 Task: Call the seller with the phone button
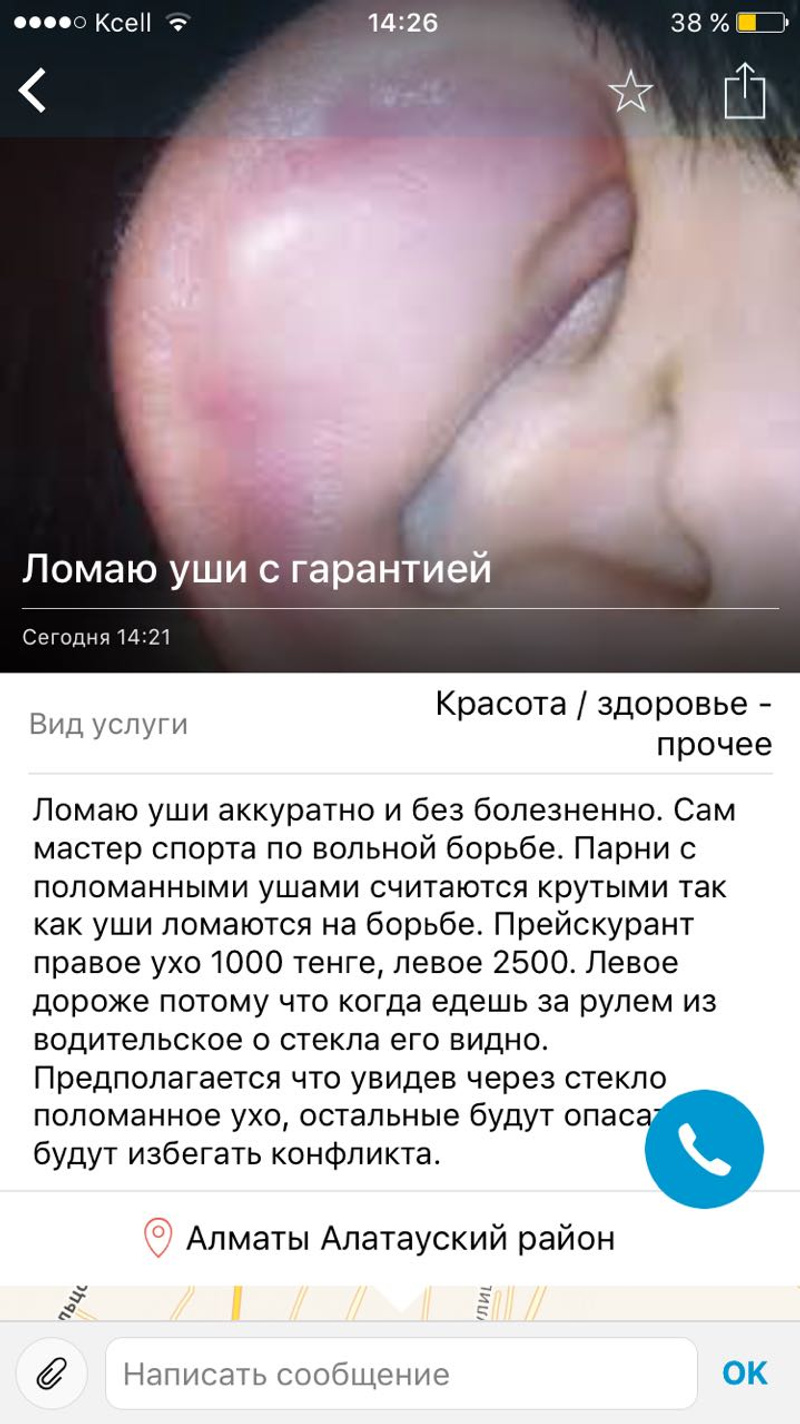point(704,1150)
